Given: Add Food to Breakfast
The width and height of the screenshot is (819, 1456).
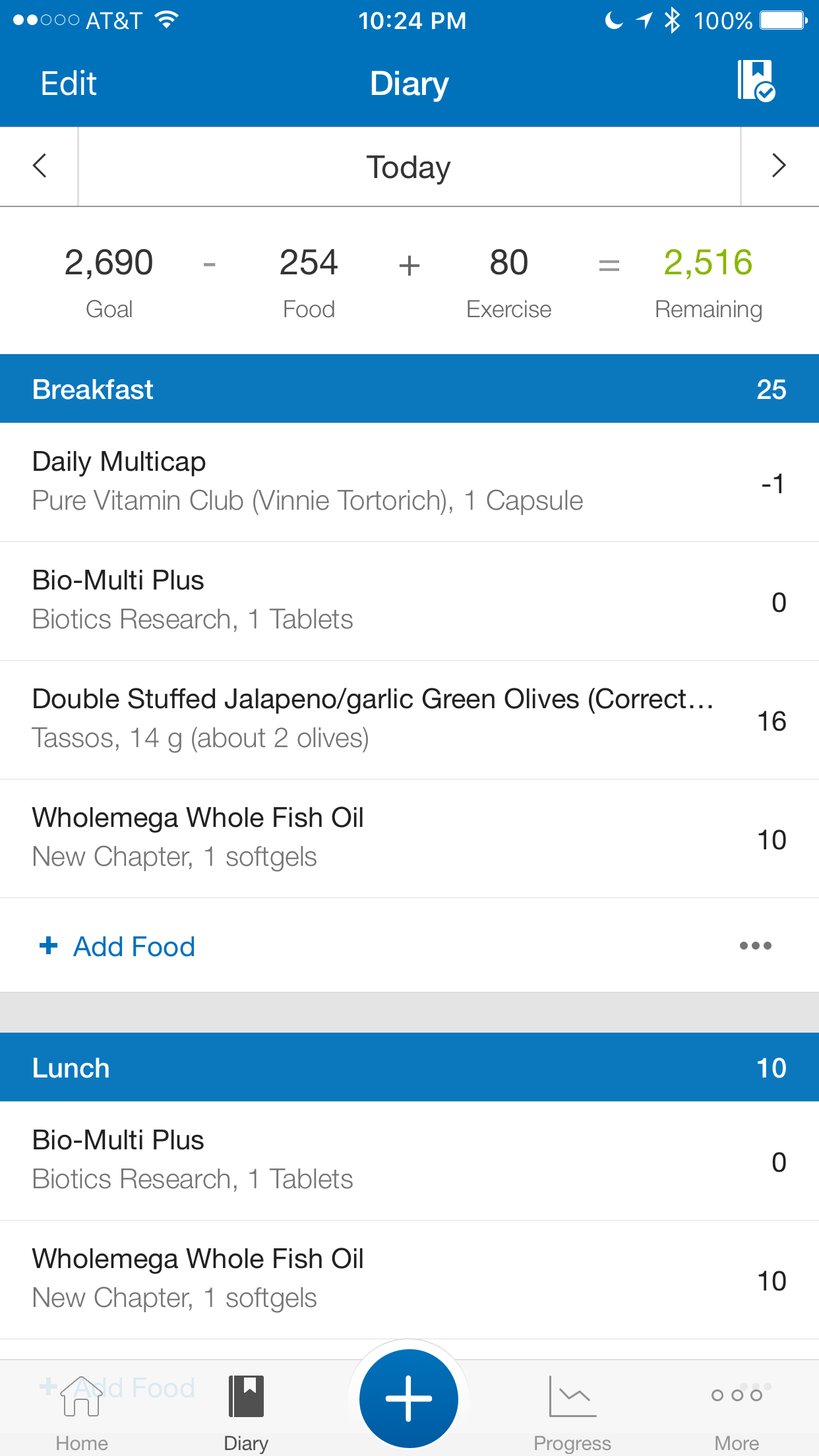Looking at the screenshot, I should tap(117, 946).
